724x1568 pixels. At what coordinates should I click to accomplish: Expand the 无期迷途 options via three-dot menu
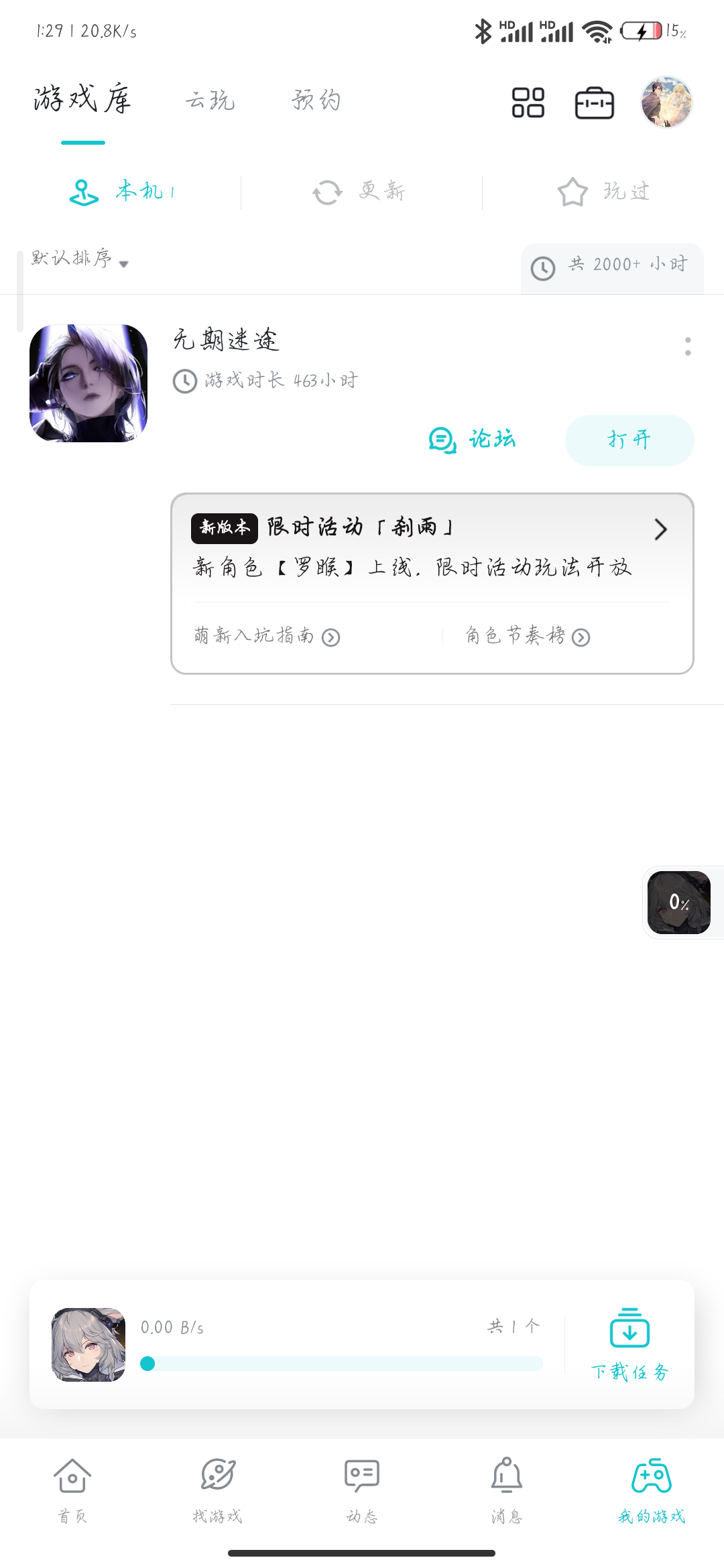click(x=686, y=348)
